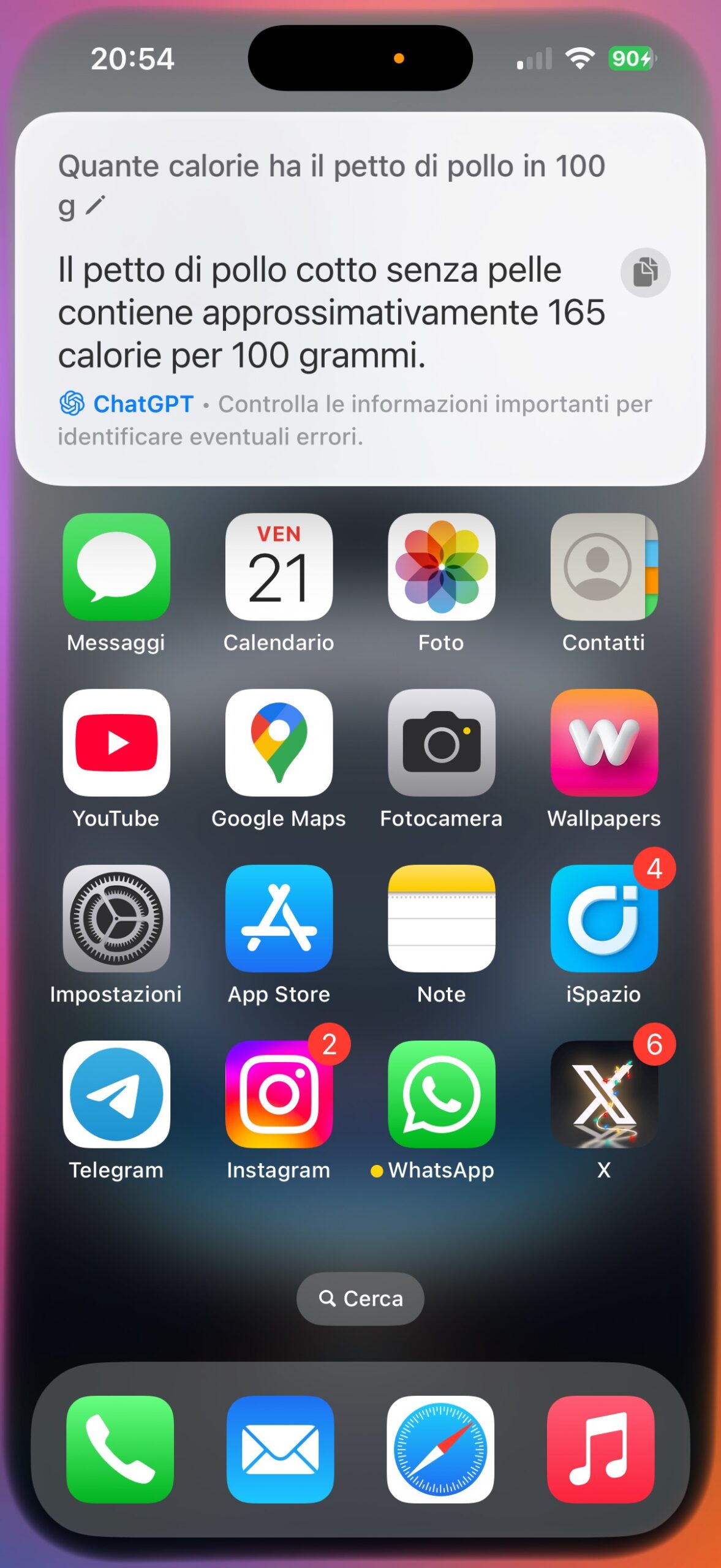Launch iSpazio with 4 notifications
Image resolution: width=721 pixels, height=1568 pixels.
(x=604, y=918)
